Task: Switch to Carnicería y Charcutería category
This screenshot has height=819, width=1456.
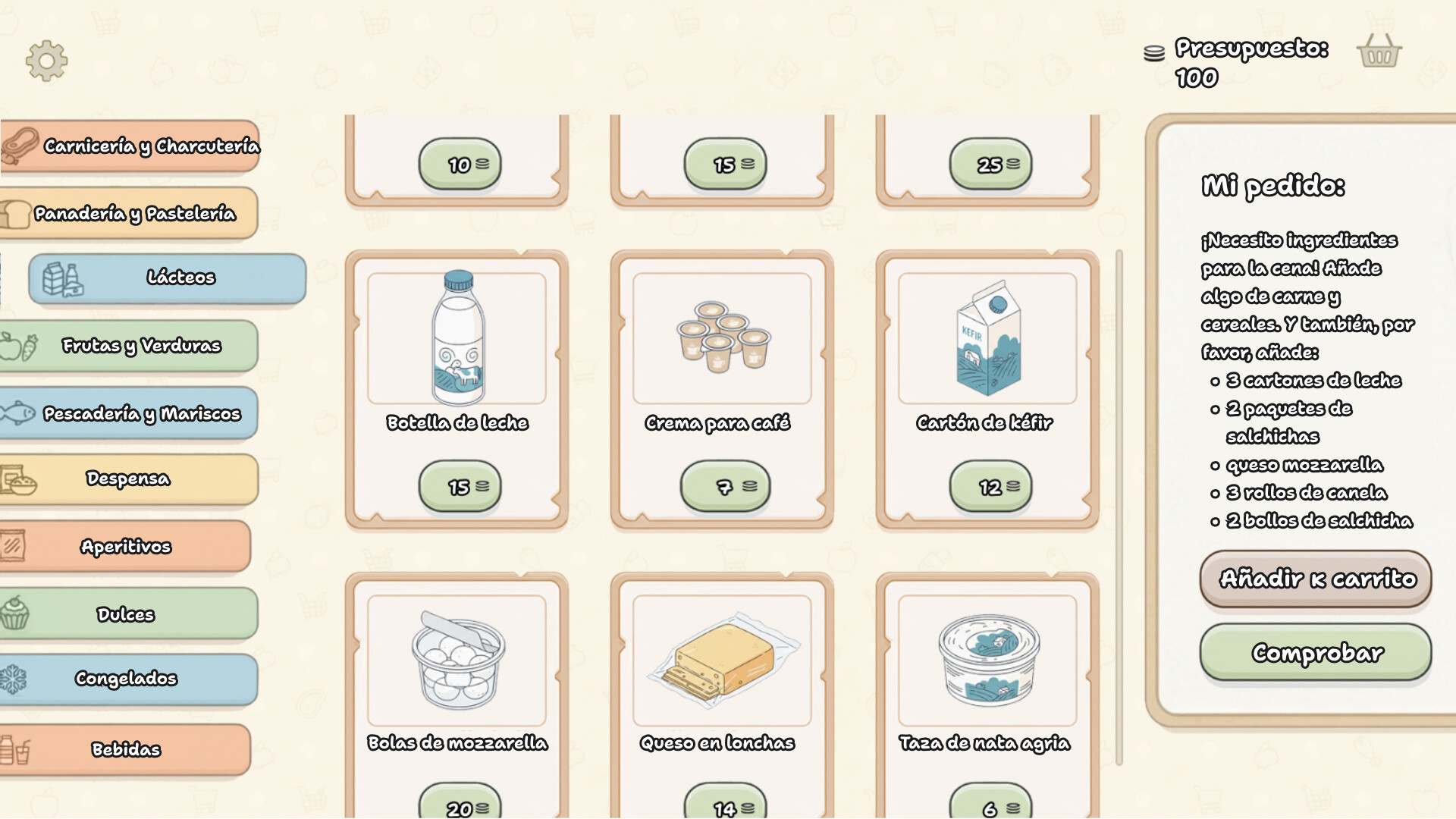Action: (x=130, y=146)
